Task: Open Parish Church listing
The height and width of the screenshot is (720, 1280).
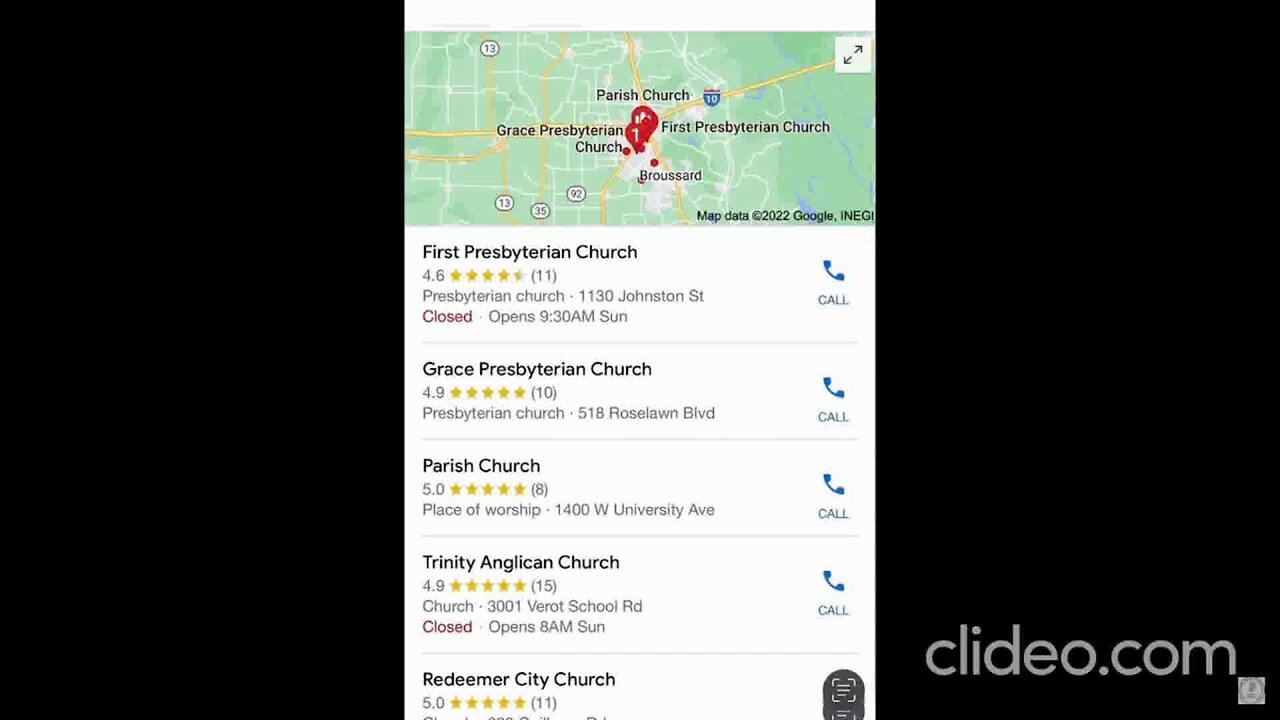Action: [481, 466]
